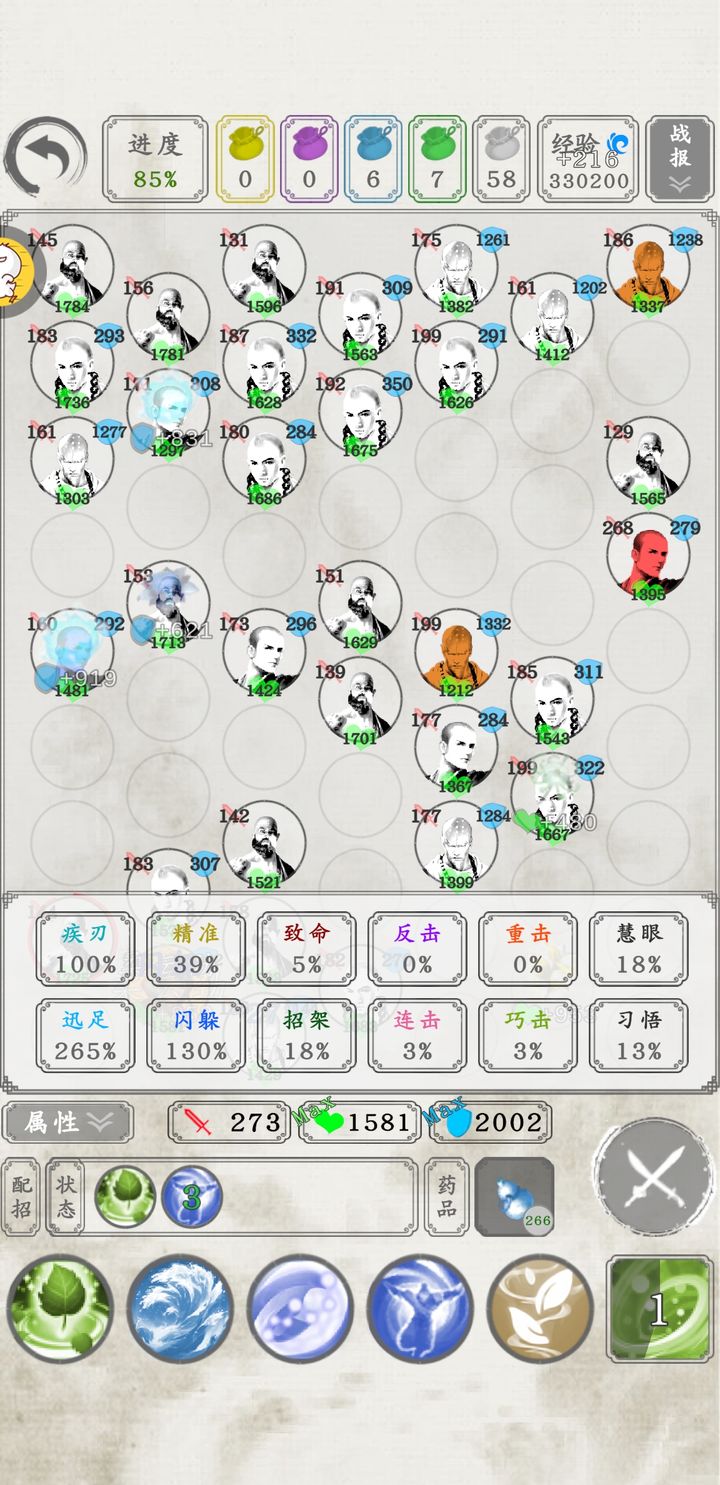Tap the green skill card numbered 1
The image size is (720, 1485).
pyautogui.click(x=660, y=1308)
